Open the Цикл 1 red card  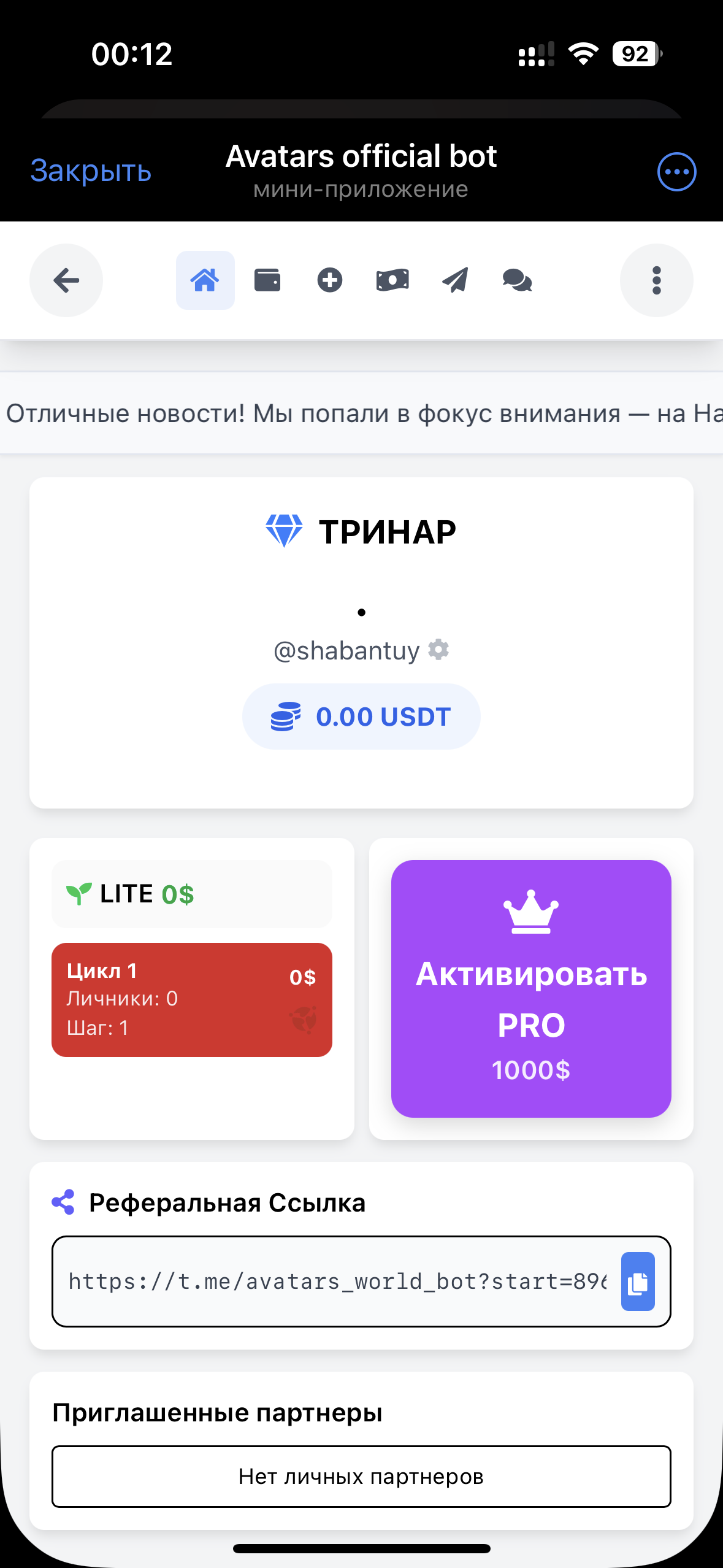pyautogui.click(x=192, y=999)
